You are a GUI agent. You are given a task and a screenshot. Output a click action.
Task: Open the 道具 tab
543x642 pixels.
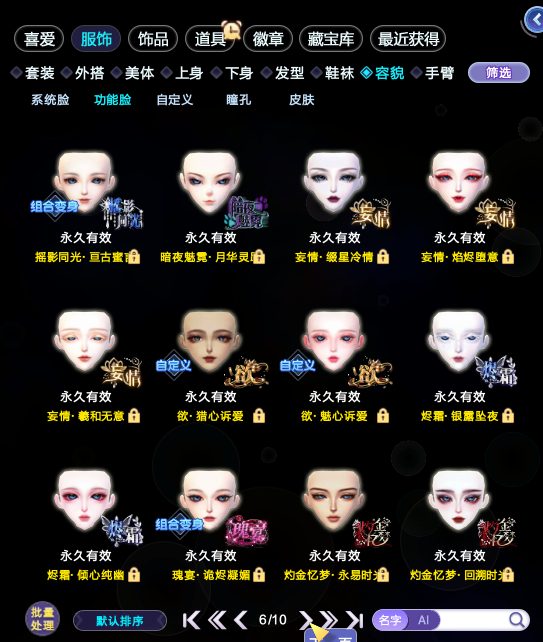[210, 39]
